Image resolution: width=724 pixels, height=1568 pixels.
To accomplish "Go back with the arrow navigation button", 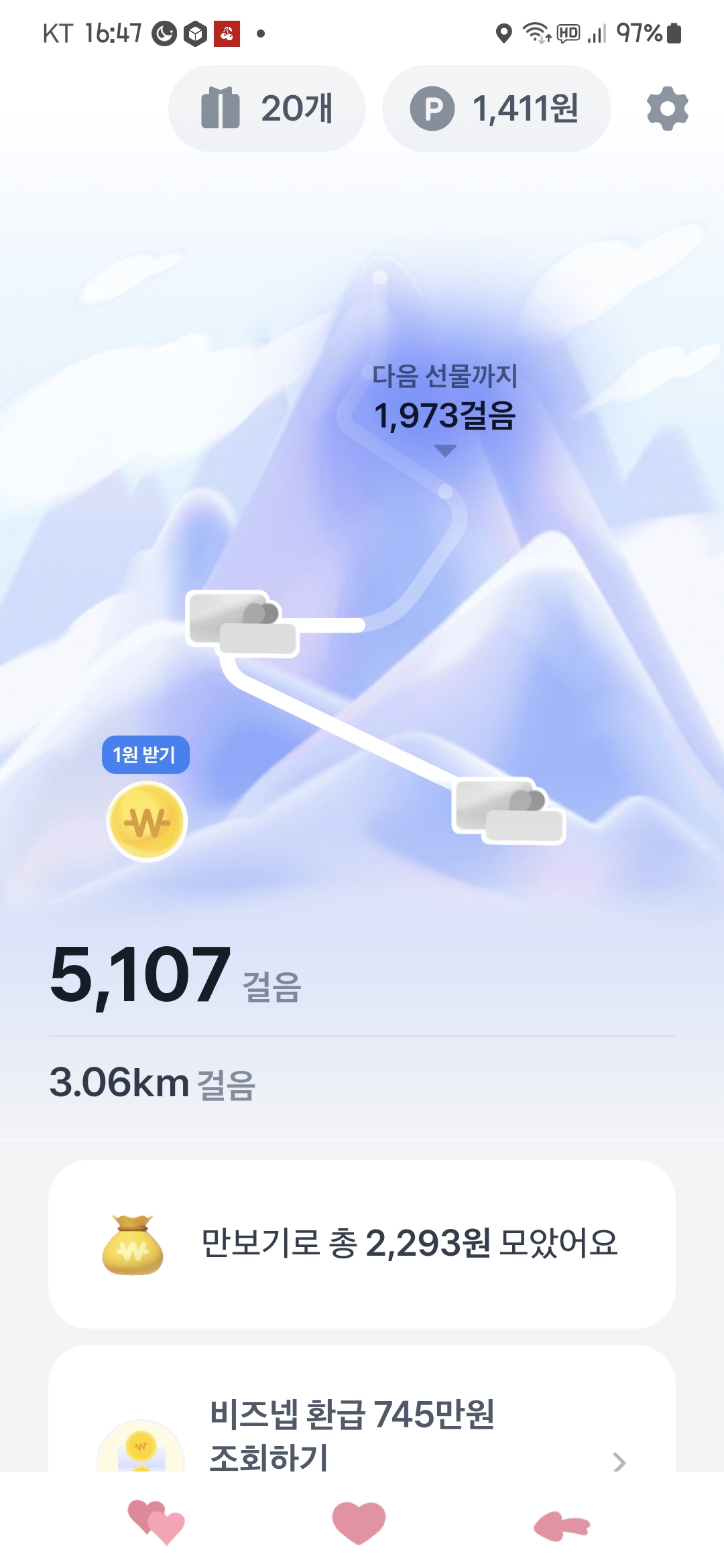I will click(x=562, y=1525).
